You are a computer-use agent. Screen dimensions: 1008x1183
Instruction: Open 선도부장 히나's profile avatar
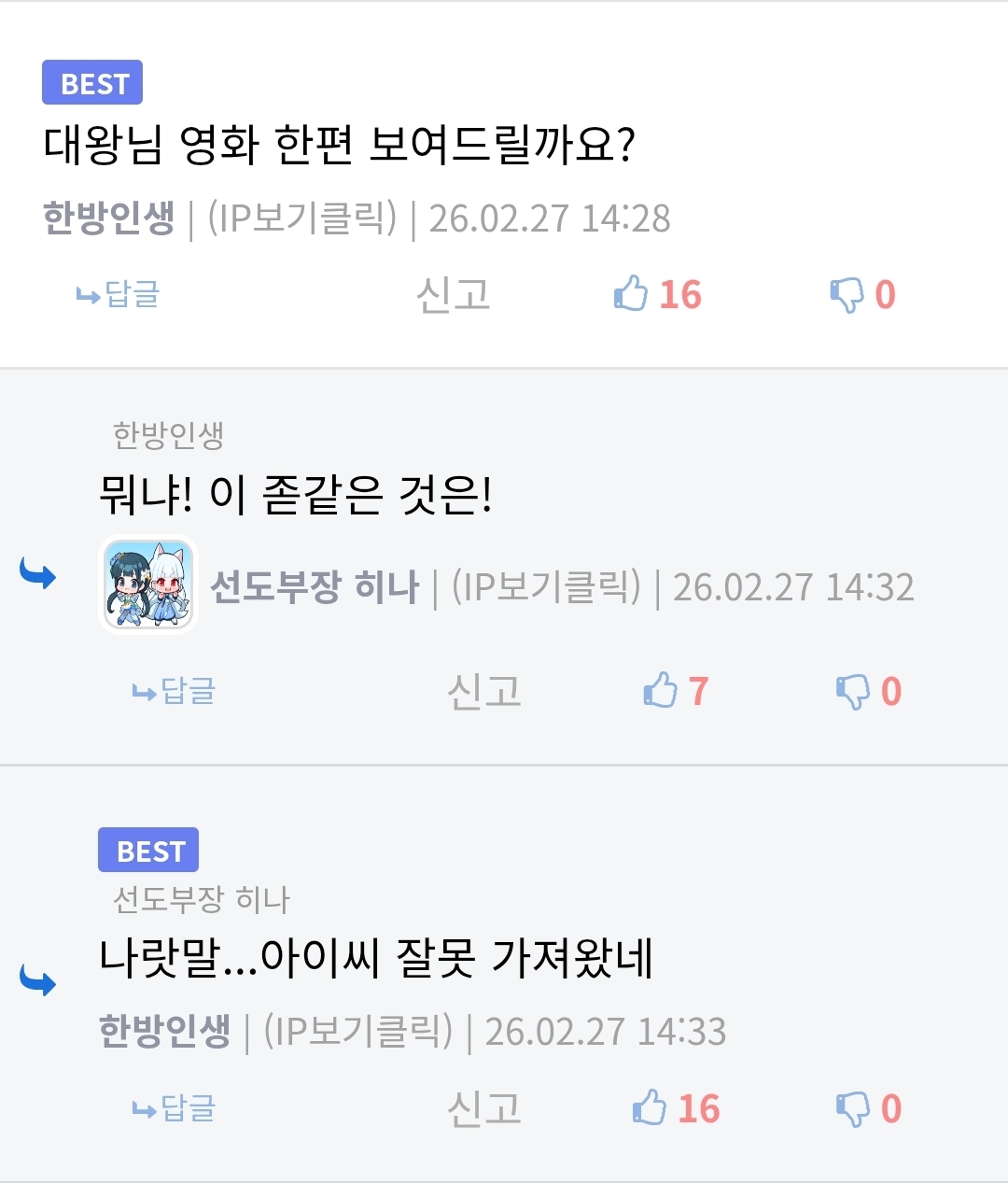click(148, 585)
